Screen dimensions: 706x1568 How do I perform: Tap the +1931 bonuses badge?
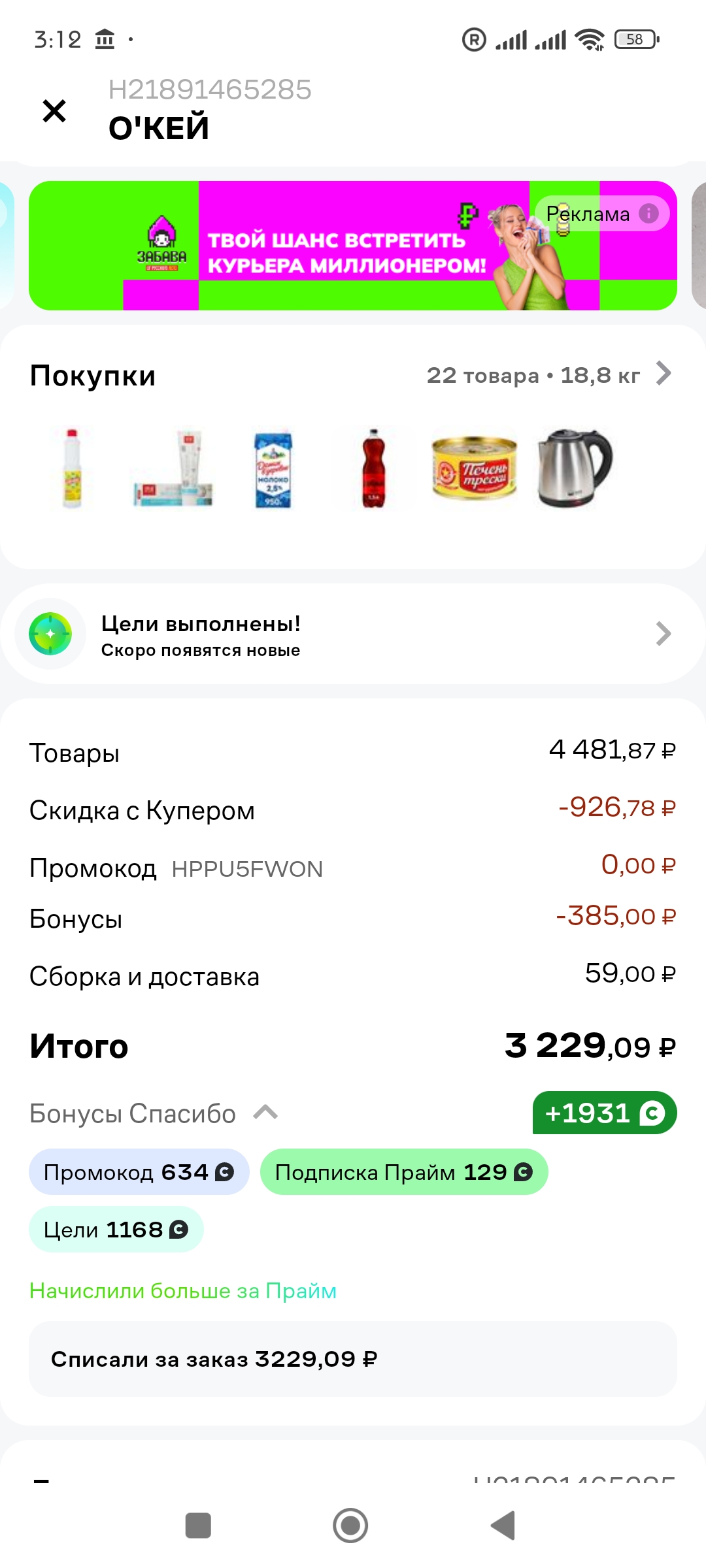point(604,1113)
